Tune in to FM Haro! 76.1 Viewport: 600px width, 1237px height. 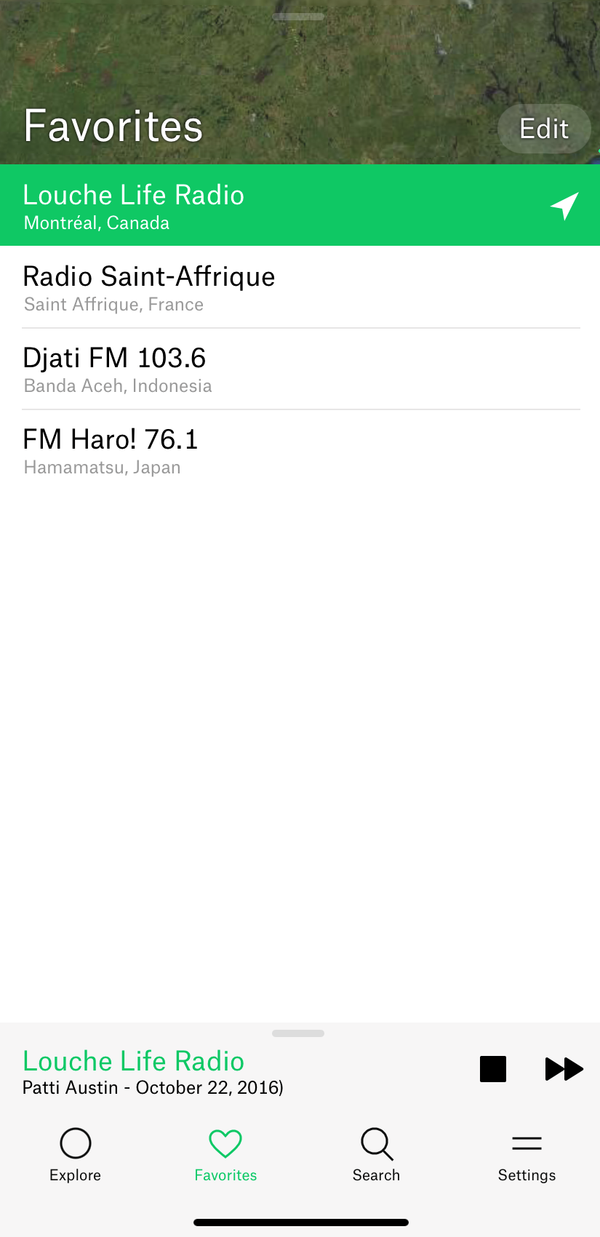[x=300, y=450]
